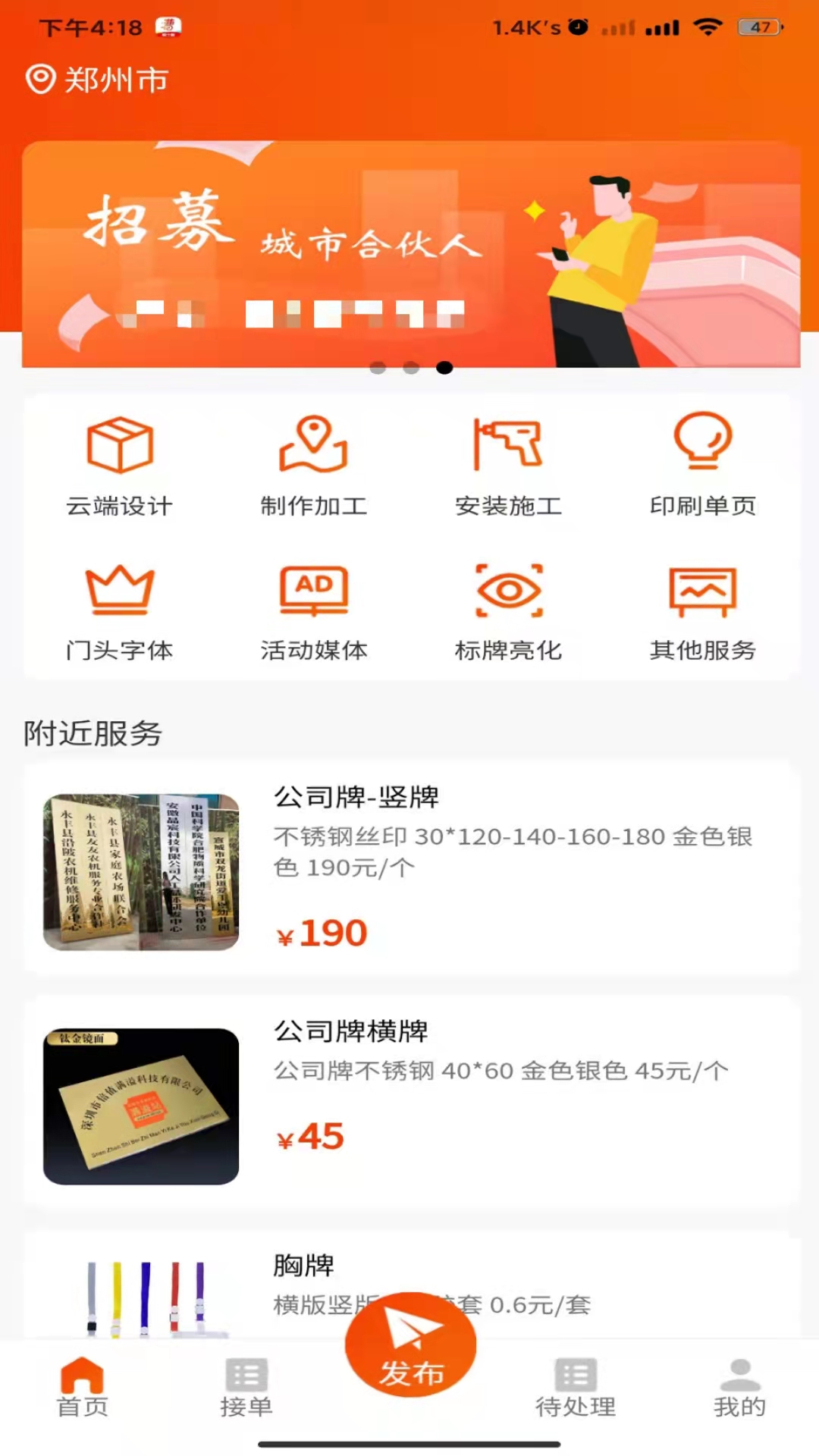Switch to the 接单 tab
This screenshot has height=1456, width=819.
coord(245,1388)
